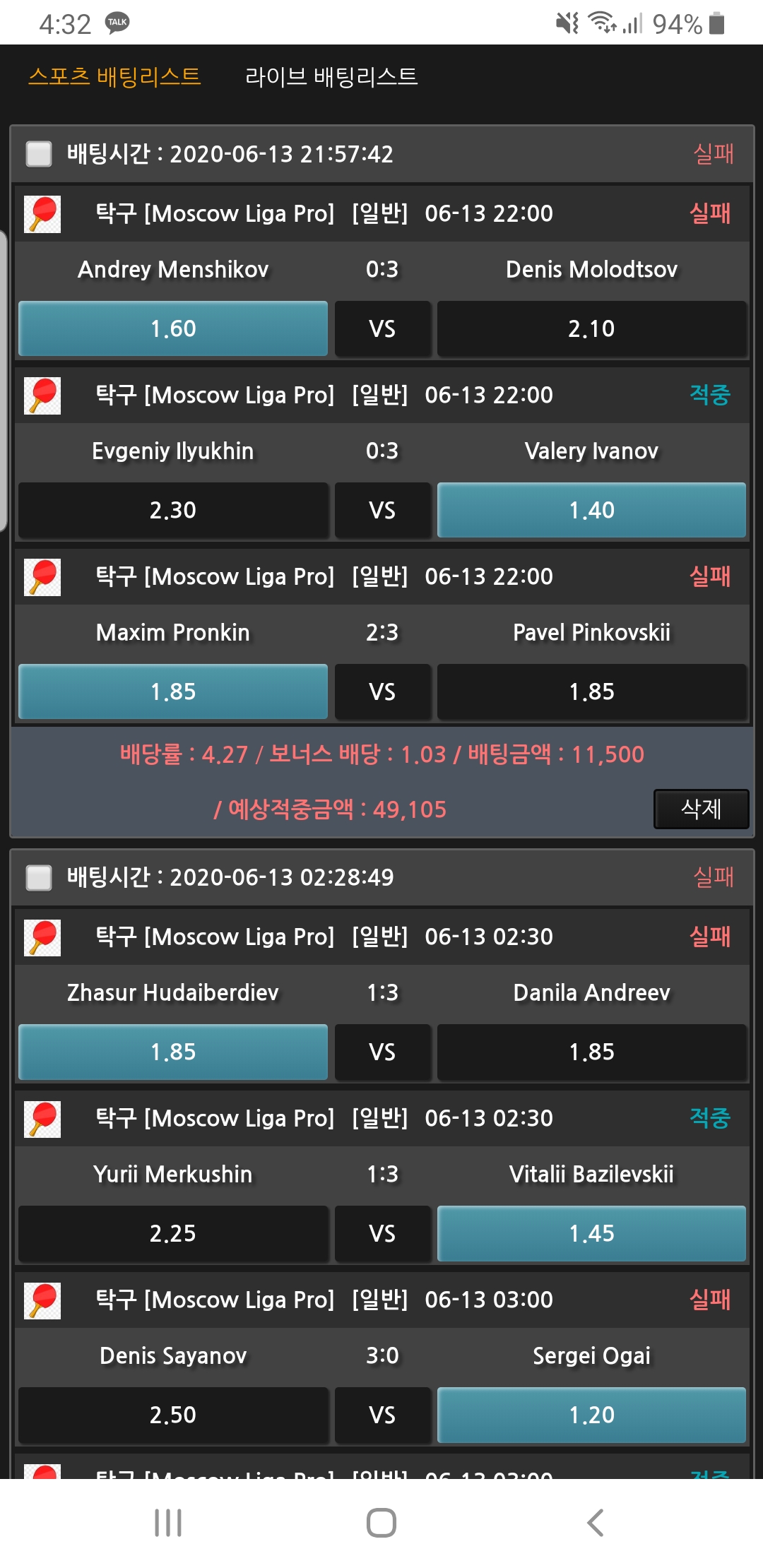Open the recent apps view
This screenshot has height=1568, width=763.
tap(168, 1523)
